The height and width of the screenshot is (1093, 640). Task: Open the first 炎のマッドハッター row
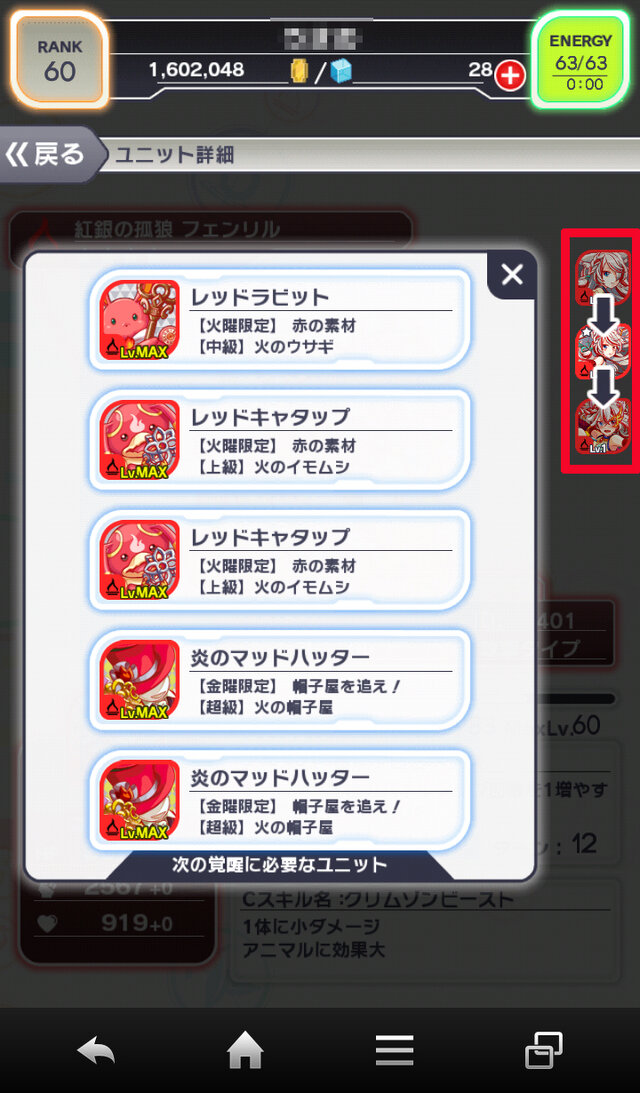pos(279,680)
